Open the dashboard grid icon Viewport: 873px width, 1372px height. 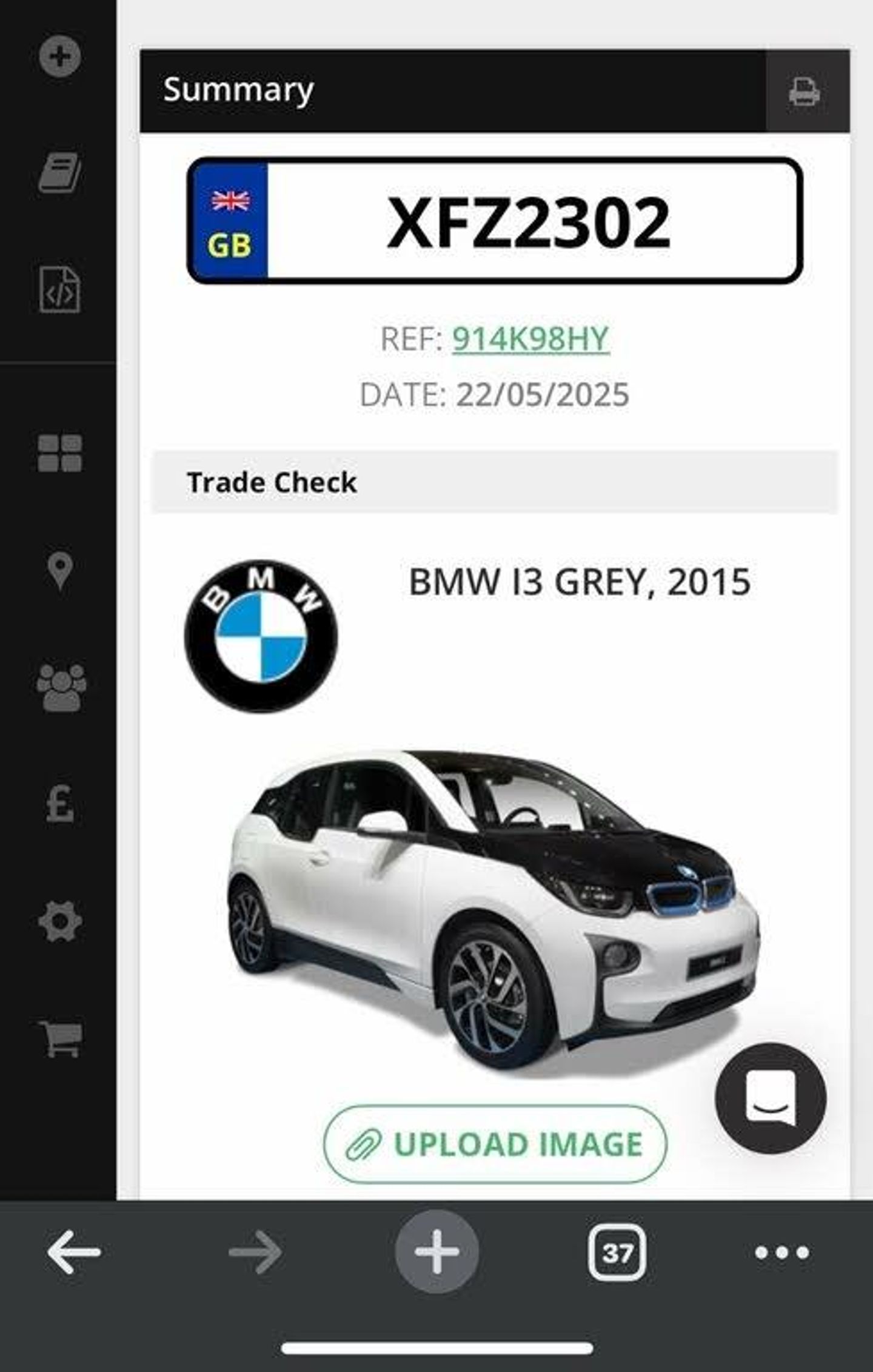pyautogui.click(x=59, y=453)
